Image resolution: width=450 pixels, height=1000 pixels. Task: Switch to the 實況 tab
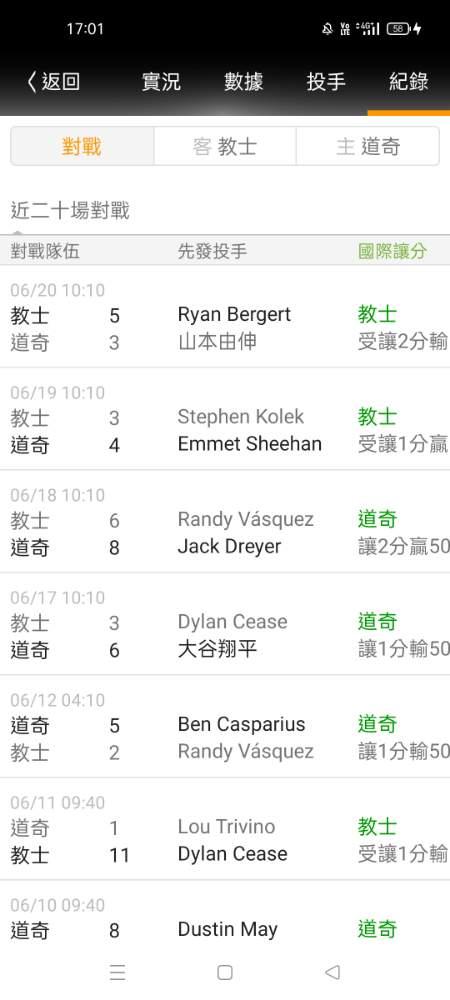coord(161,82)
